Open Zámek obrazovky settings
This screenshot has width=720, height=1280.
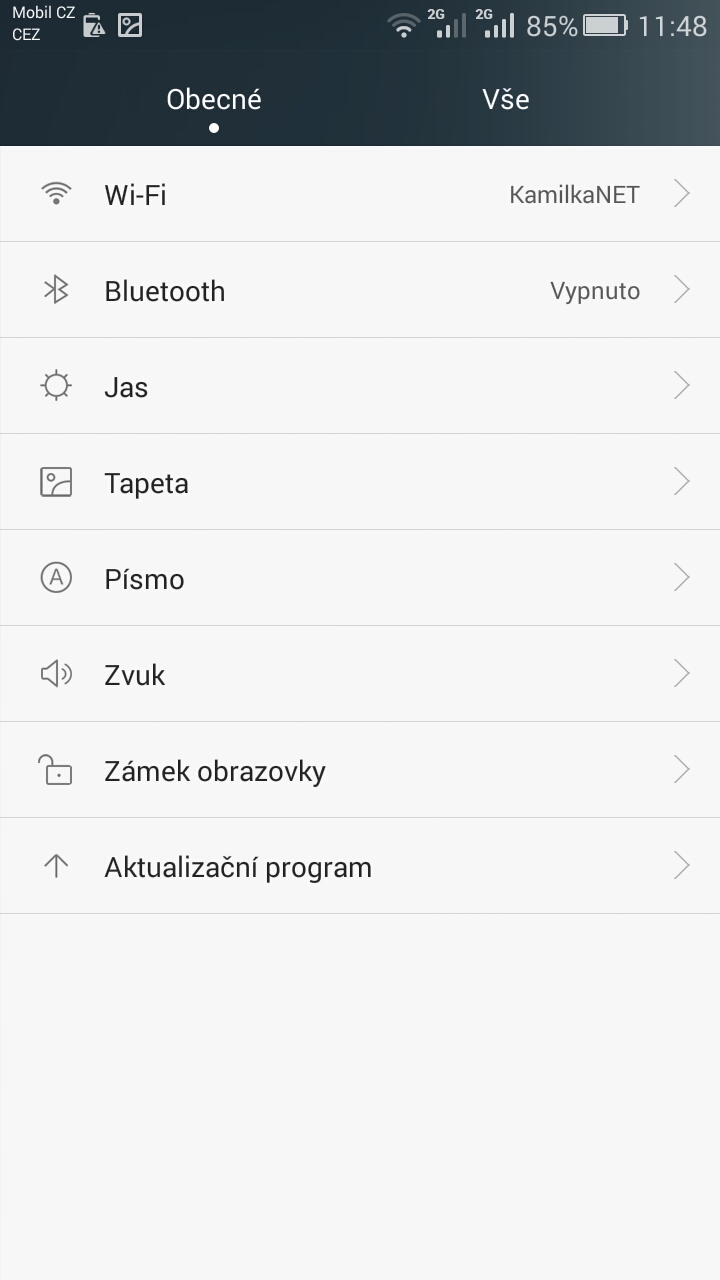pos(360,770)
